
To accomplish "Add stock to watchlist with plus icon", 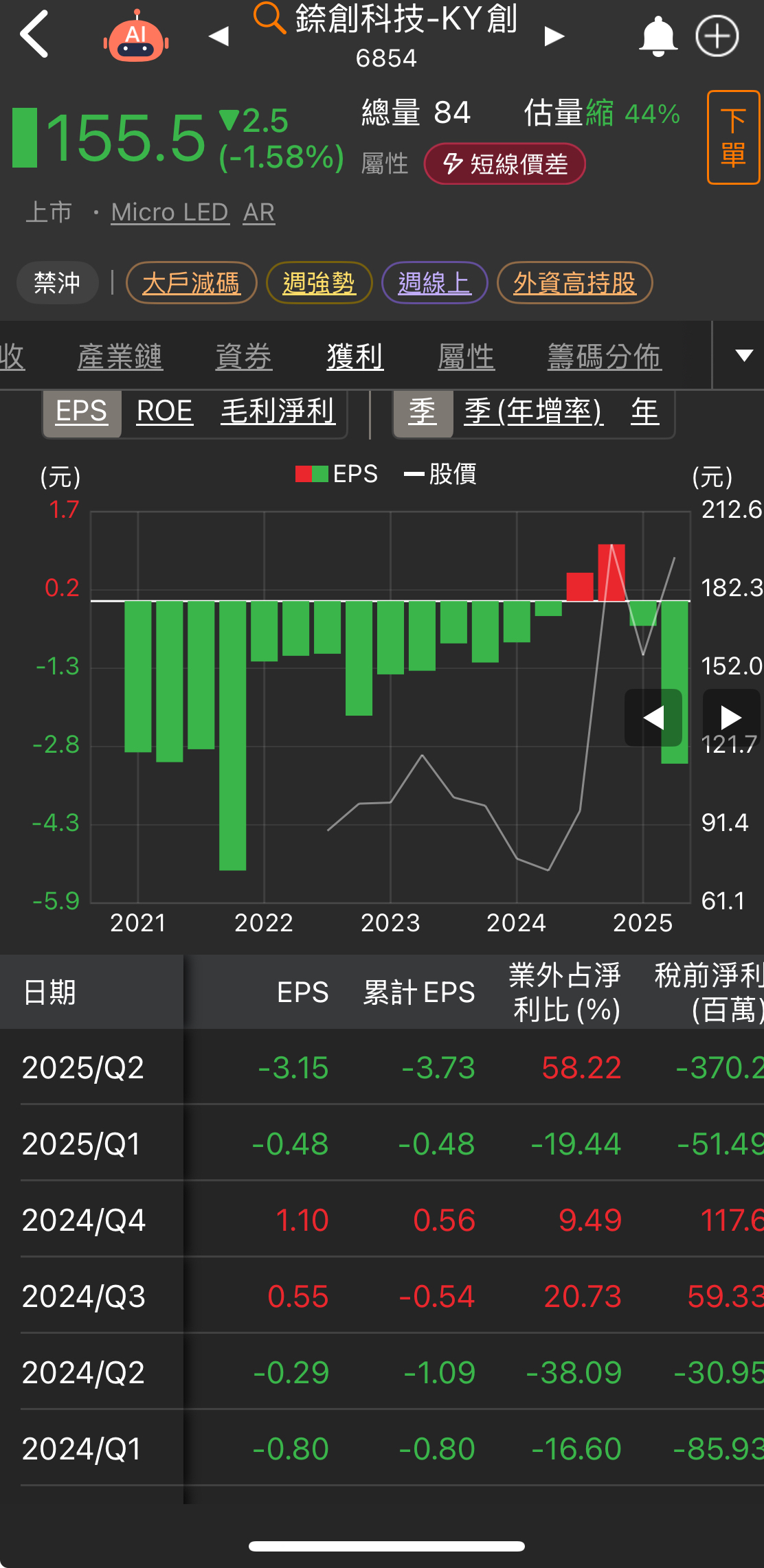I will [x=717, y=36].
